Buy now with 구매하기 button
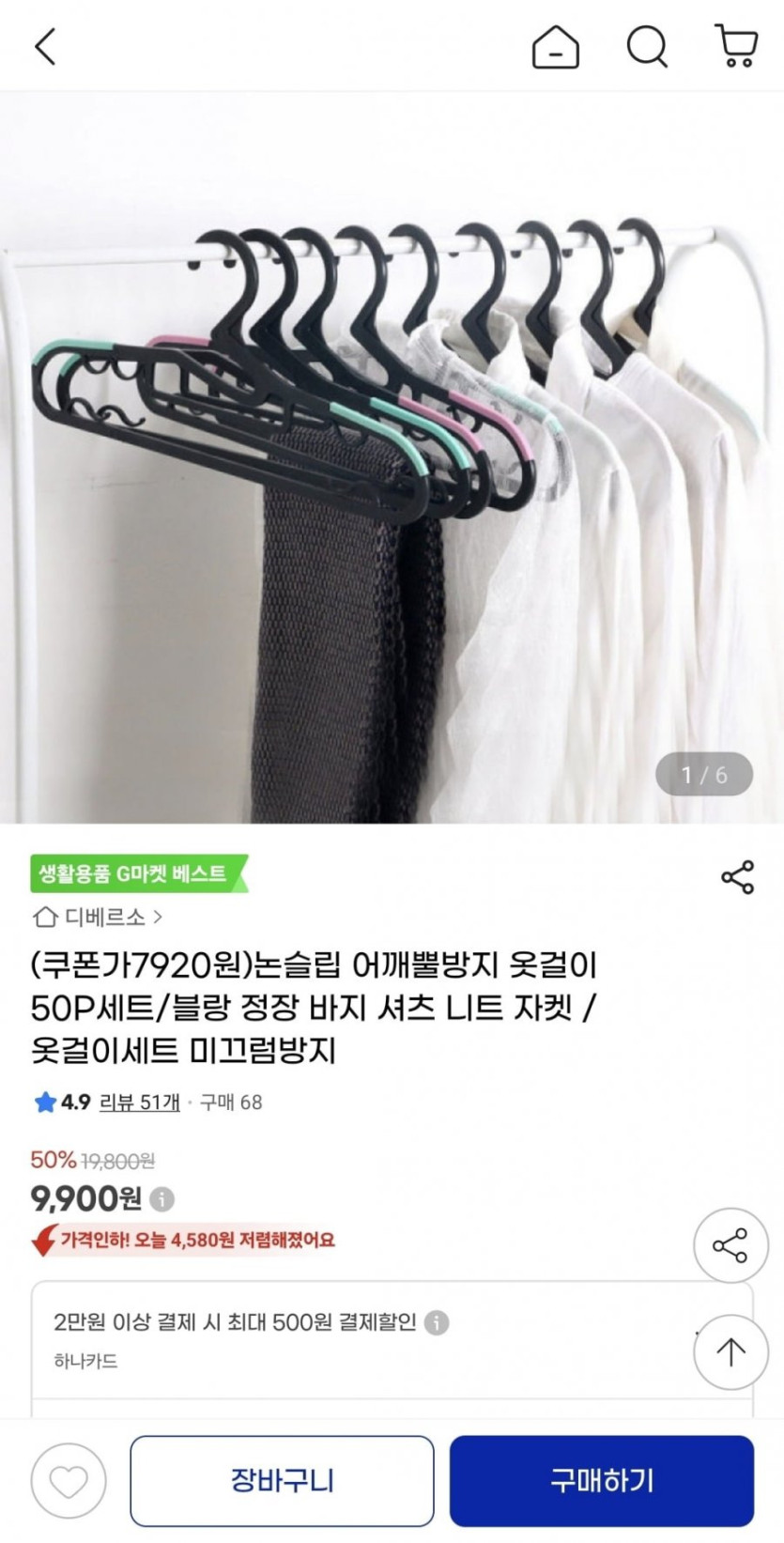Image resolution: width=784 pixels, height=1543 pixels. tap(602, 1481)
